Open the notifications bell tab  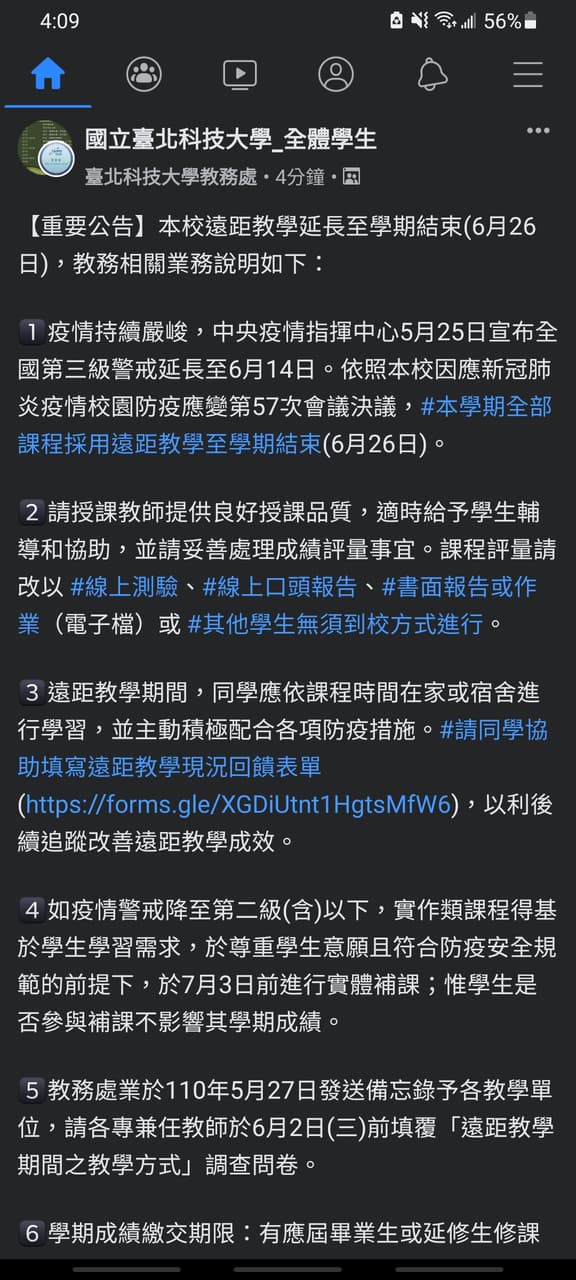coord(432,74)
